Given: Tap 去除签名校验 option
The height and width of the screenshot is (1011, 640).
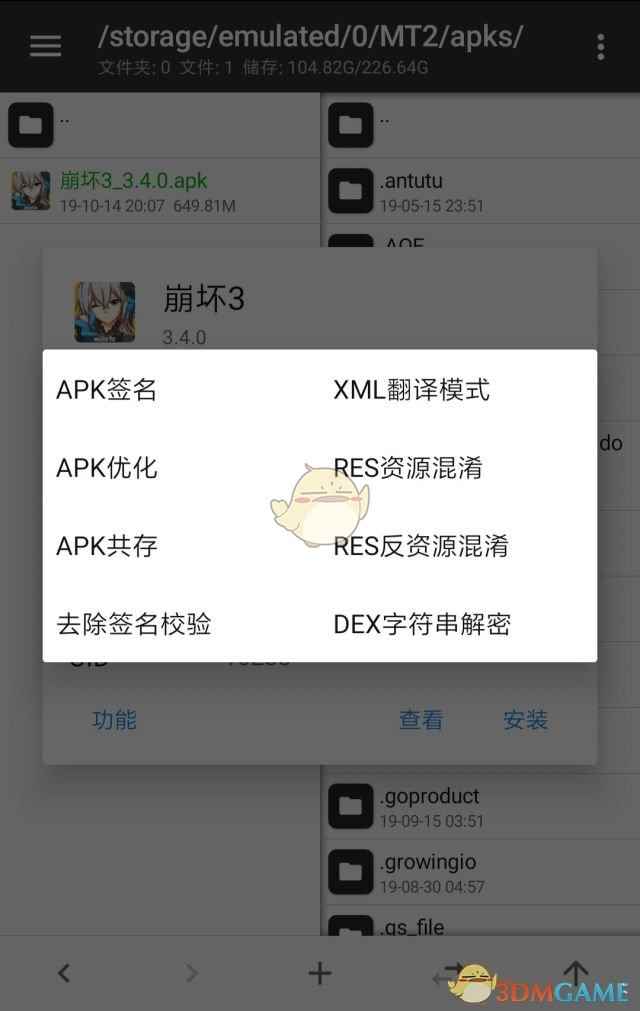Looking at the screenshot, I should (134, 625).
